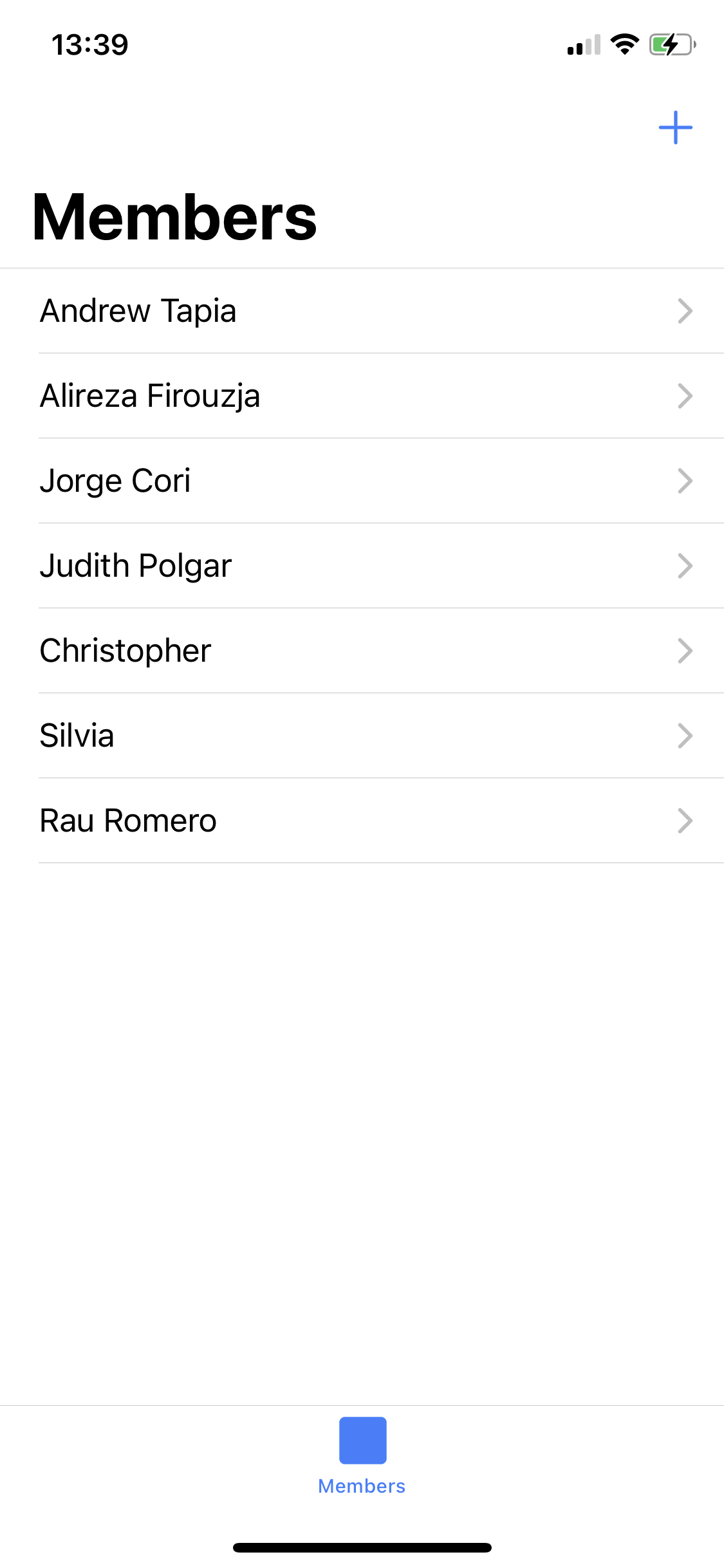The image size is (724, 1568).
Task: Open Judith Polgar's entry
Action: (362, 566)
